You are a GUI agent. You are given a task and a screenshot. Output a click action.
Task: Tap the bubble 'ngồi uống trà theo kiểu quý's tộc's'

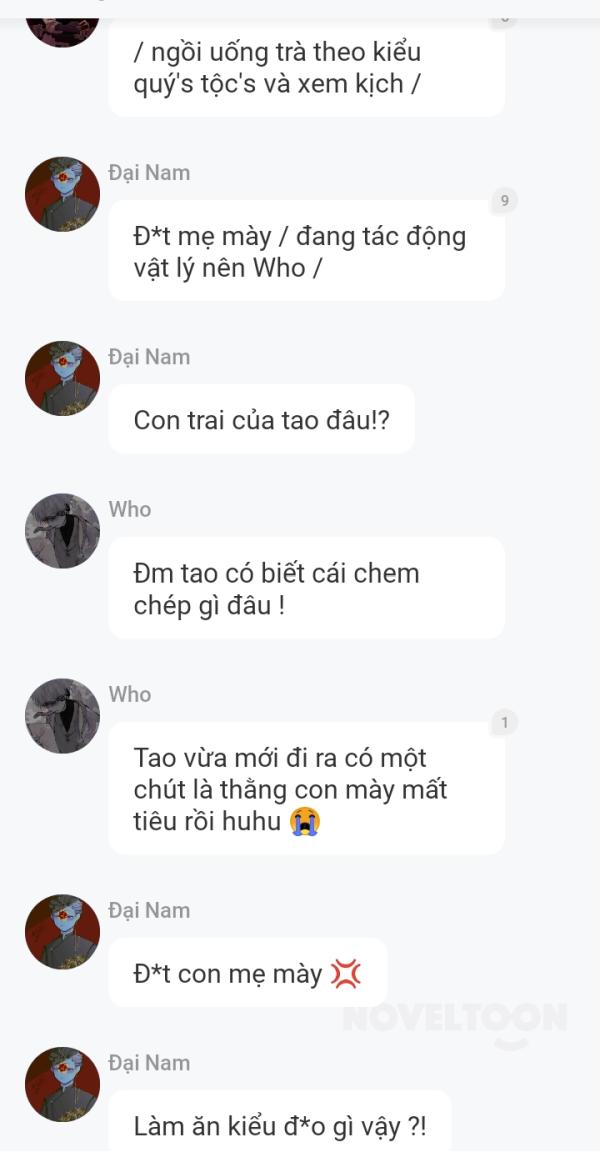click(x=306, y=67)
